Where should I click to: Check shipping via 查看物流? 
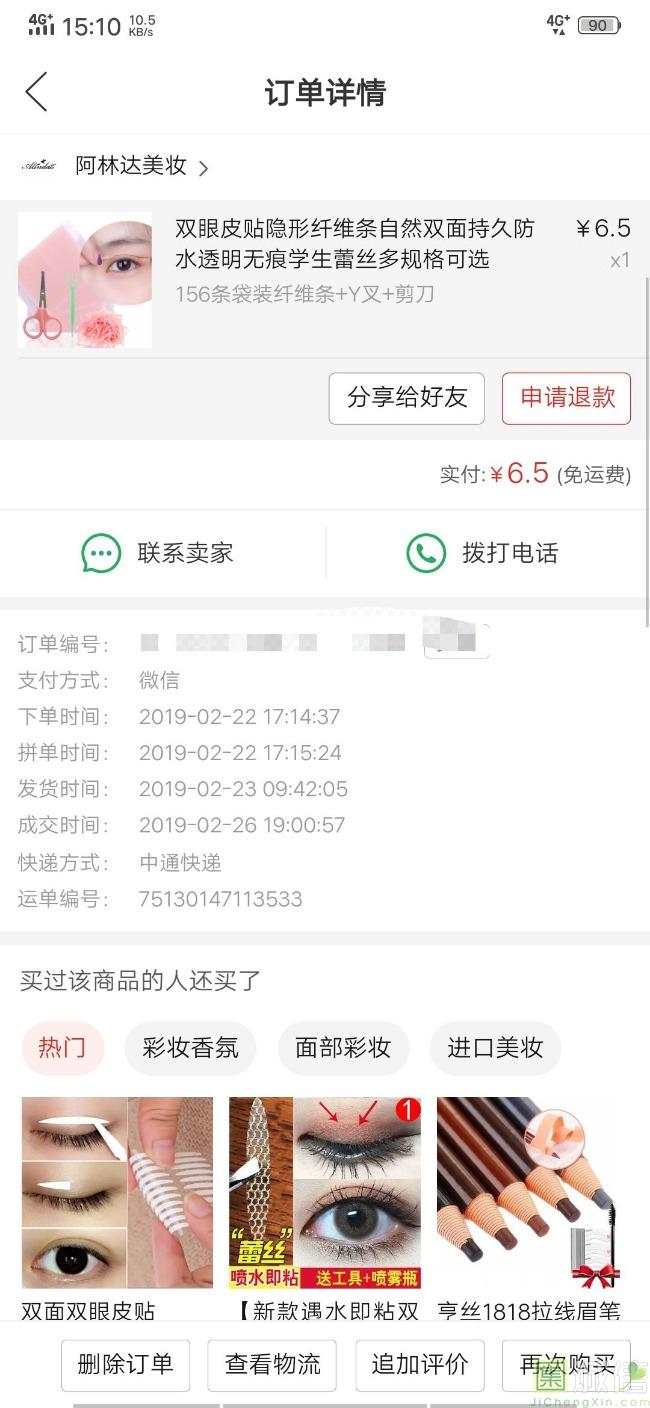tap(272, 1365)
